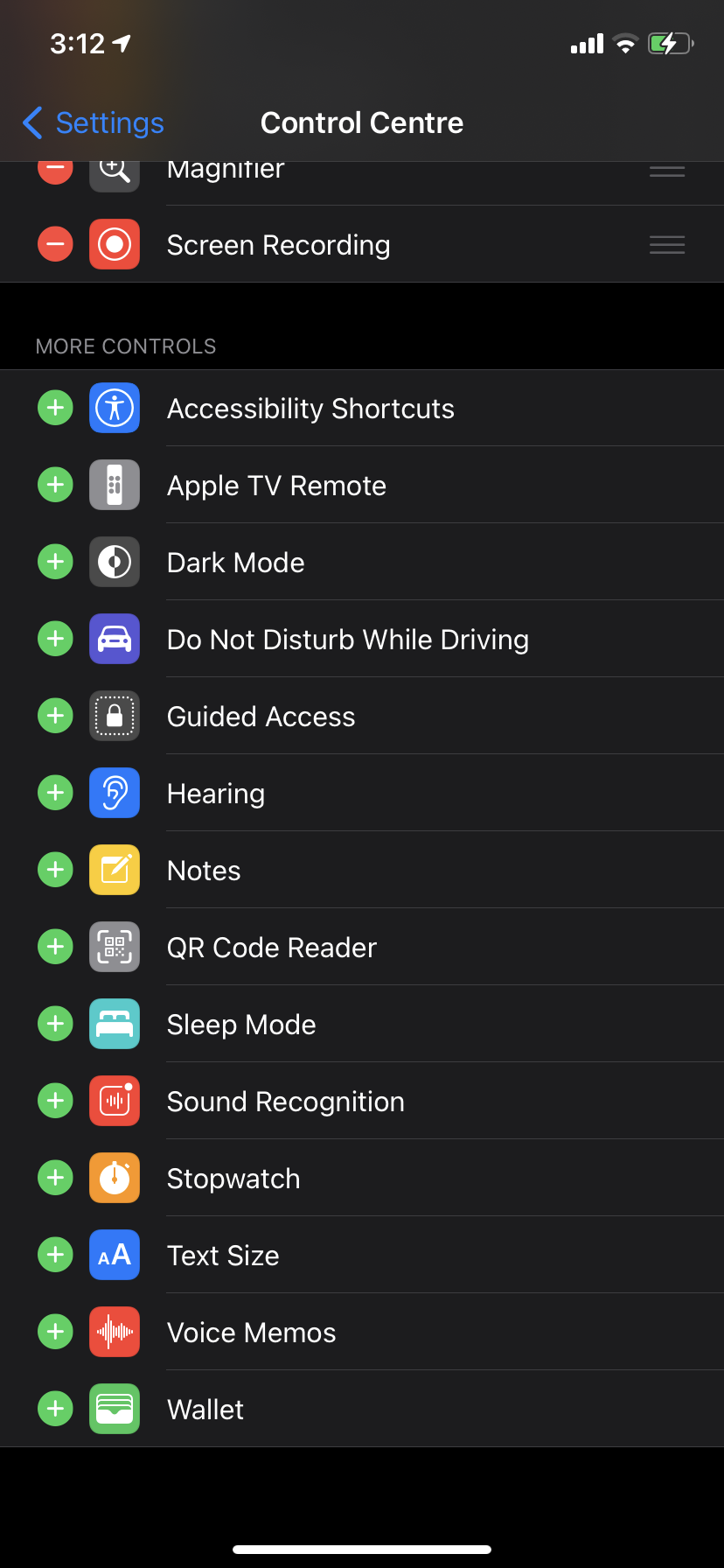The height and width of the screenshot is (1568, 724).
Task: Go back to Settings
Action: [x=94, y=123]
